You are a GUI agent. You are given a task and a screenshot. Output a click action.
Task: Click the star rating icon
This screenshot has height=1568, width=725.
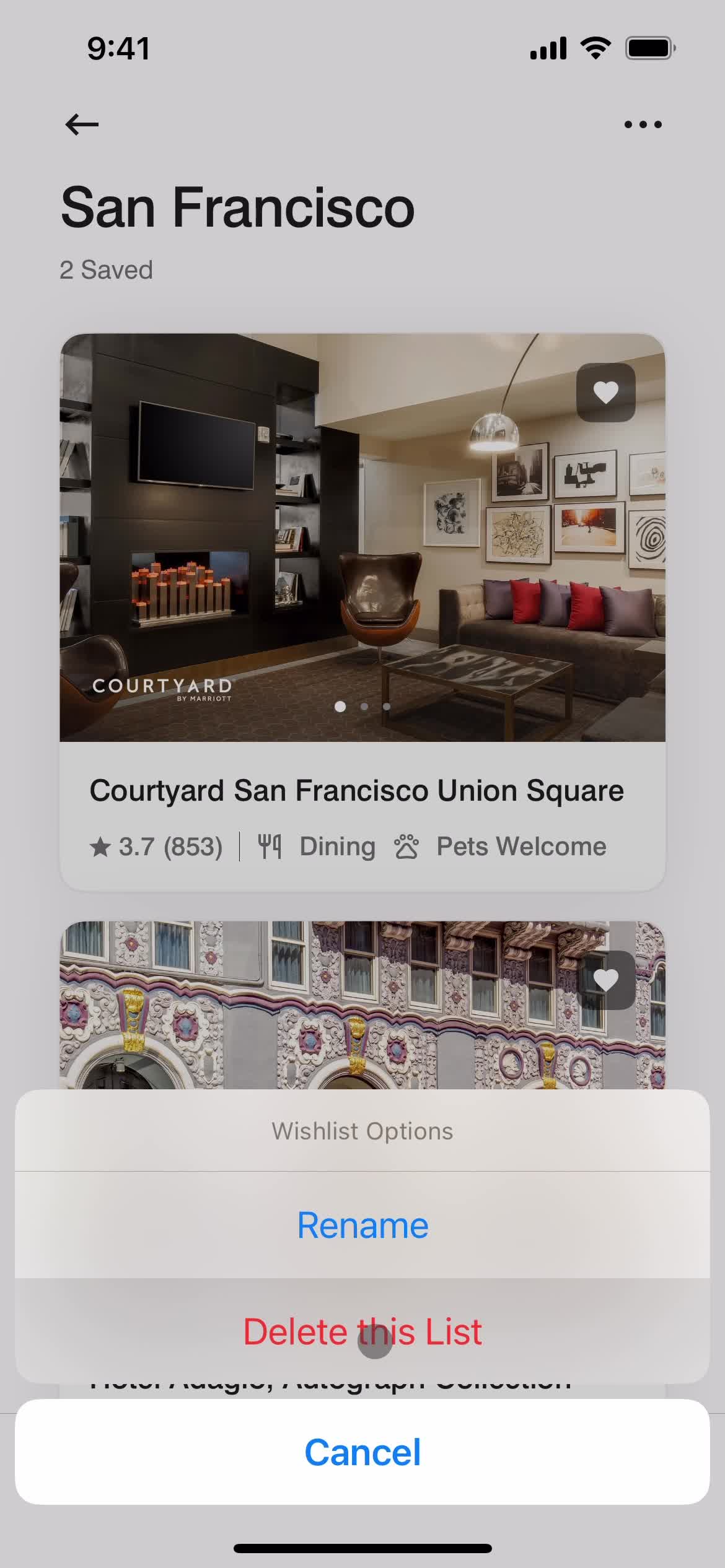pos(100,845)
